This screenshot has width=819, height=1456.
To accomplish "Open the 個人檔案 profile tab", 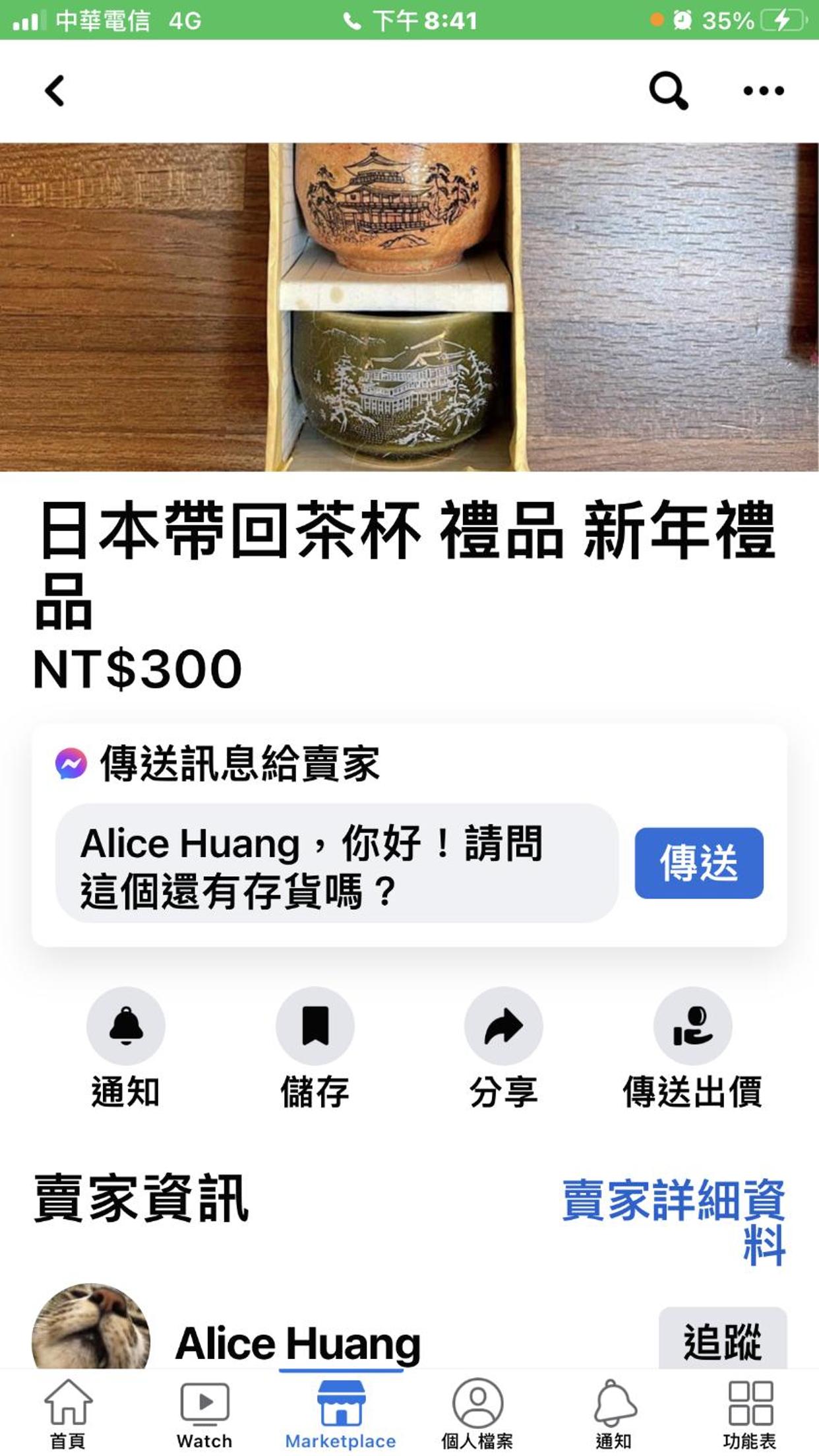I will click(477, 1413).
